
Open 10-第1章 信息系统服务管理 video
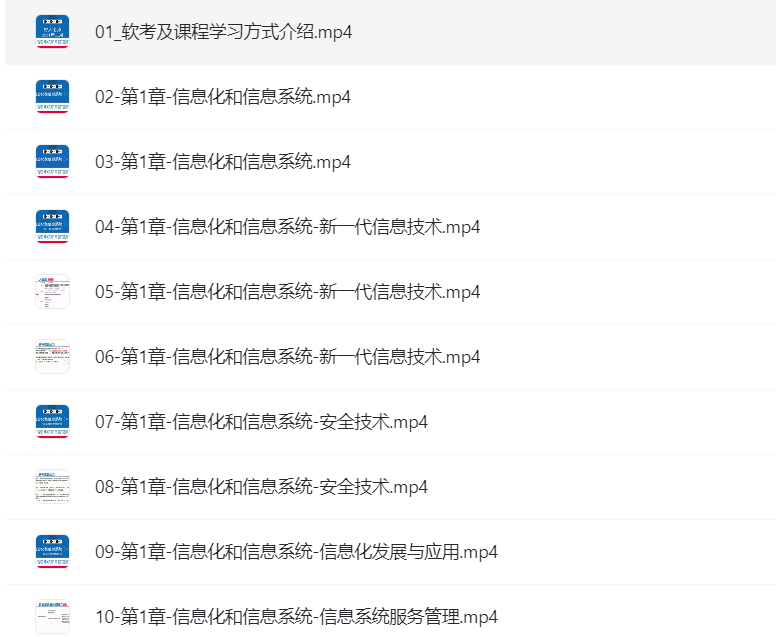point(296,616)
